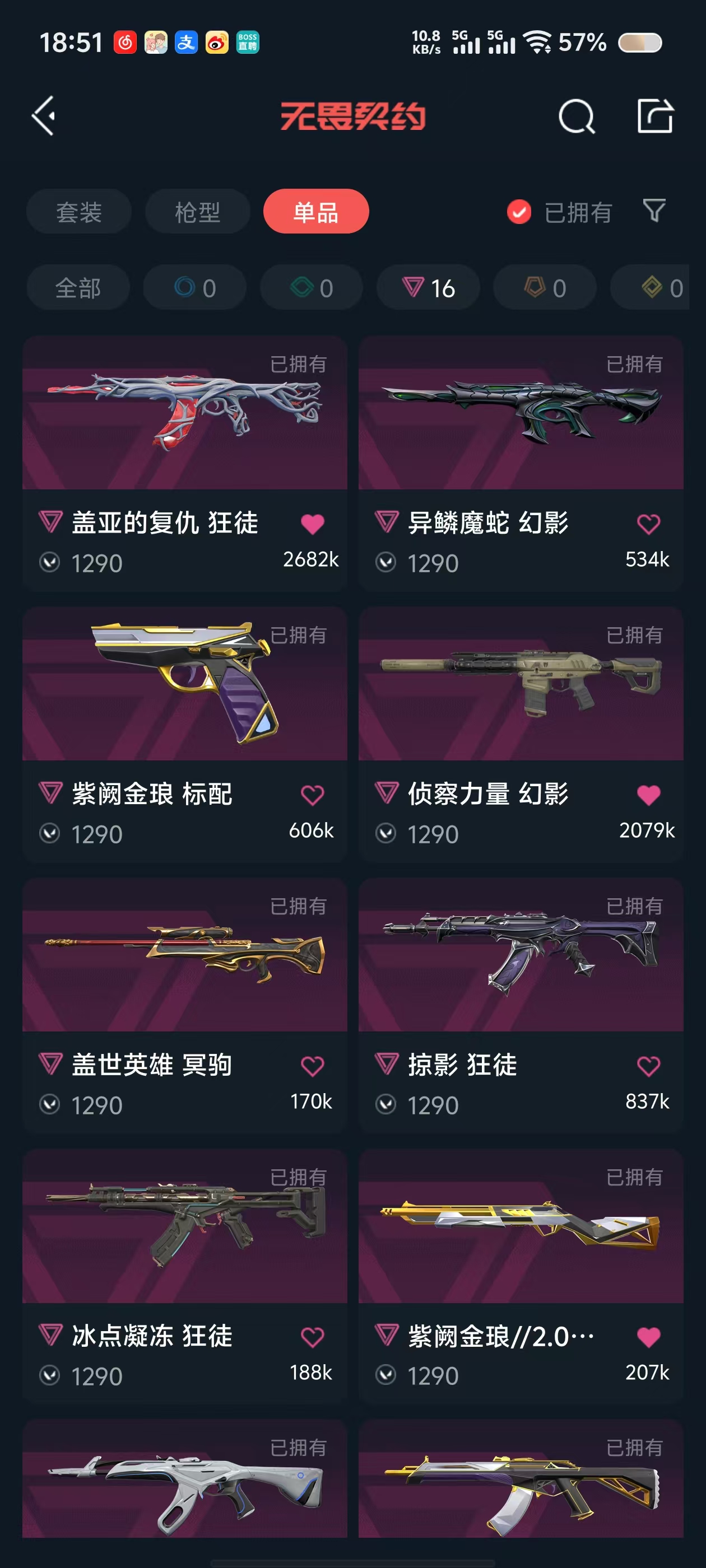This screenshot has height=1568, width=706.
Task: Toggle the 已拥有 owned-only checkbox
Action: [x=519, y=212]
